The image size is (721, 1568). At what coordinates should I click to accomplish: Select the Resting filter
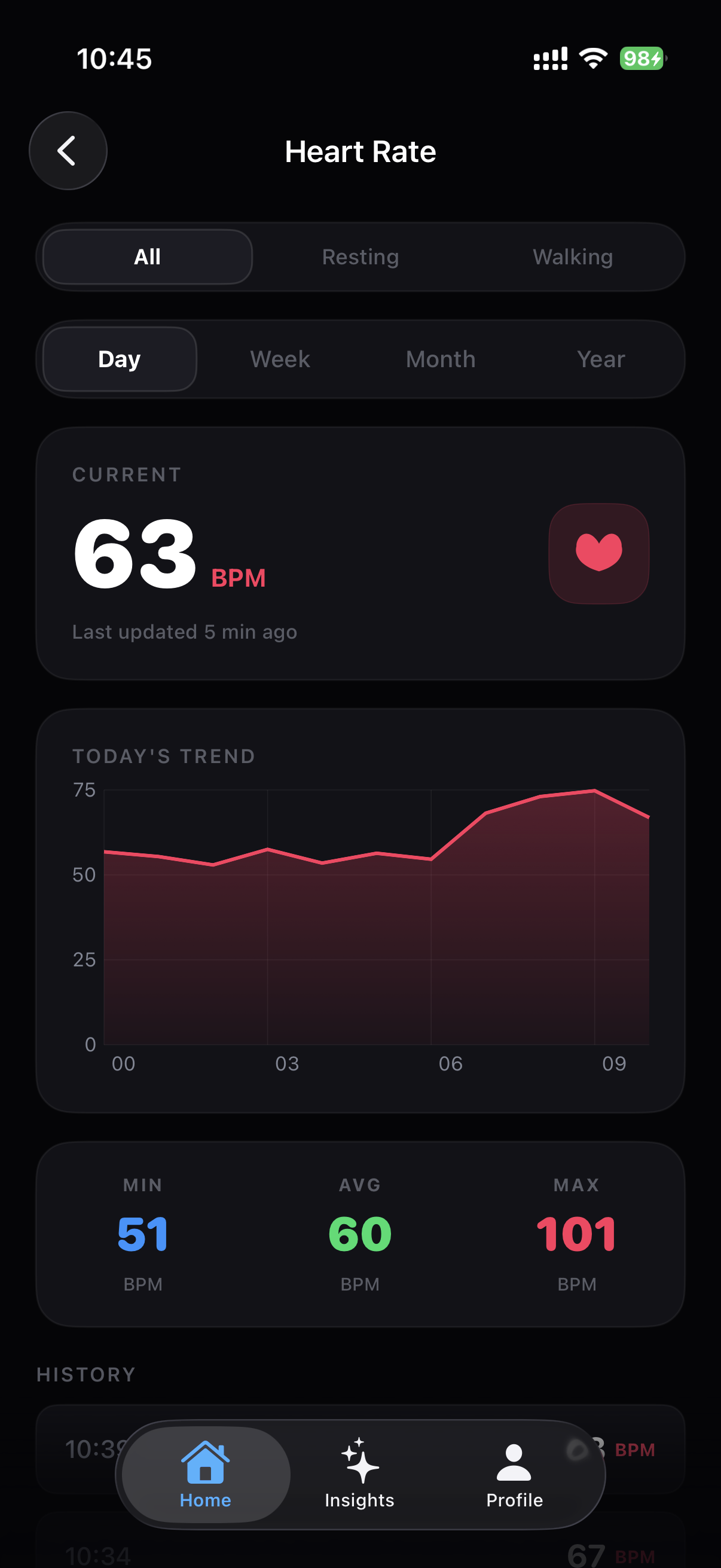(359, 257)
